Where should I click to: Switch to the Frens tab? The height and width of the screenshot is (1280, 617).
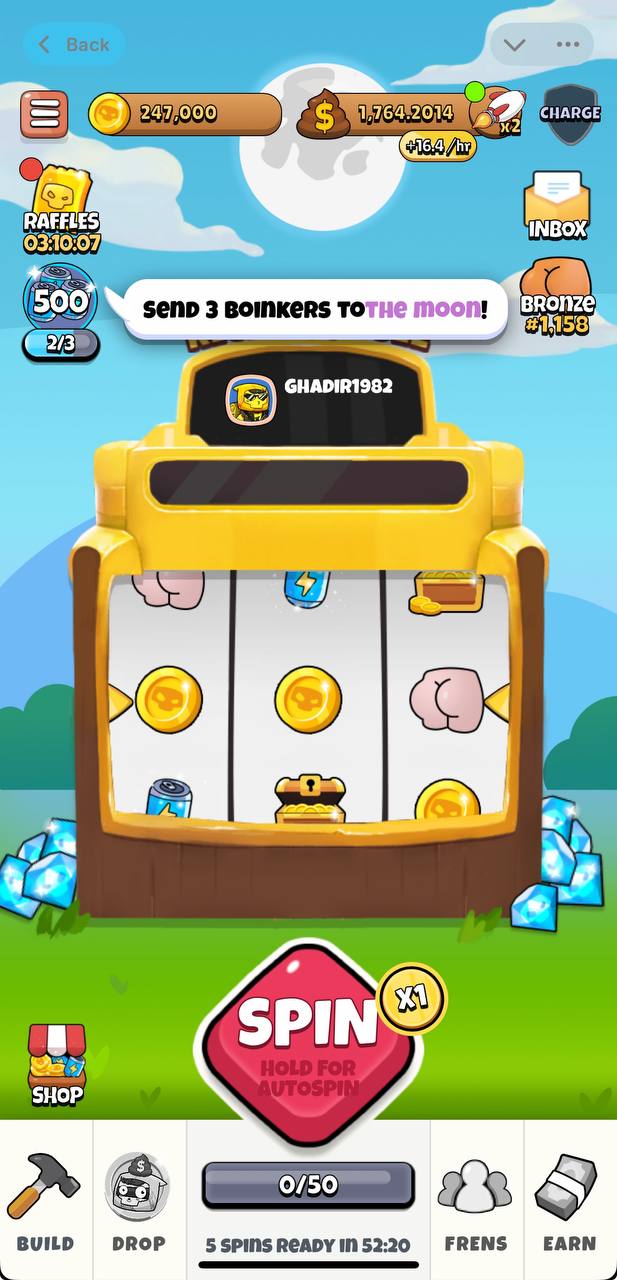point(476,1200)
